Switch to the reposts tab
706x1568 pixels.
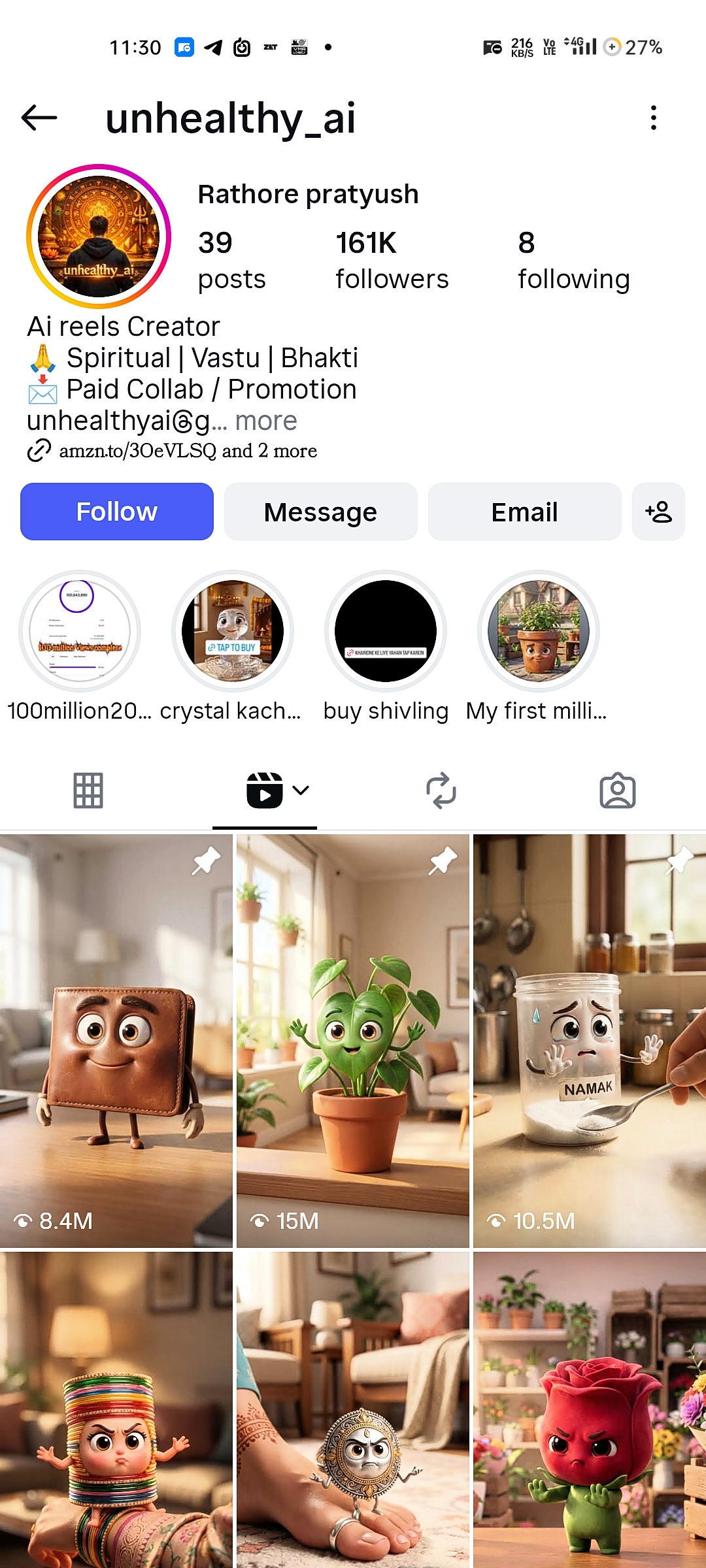point(441,791)
